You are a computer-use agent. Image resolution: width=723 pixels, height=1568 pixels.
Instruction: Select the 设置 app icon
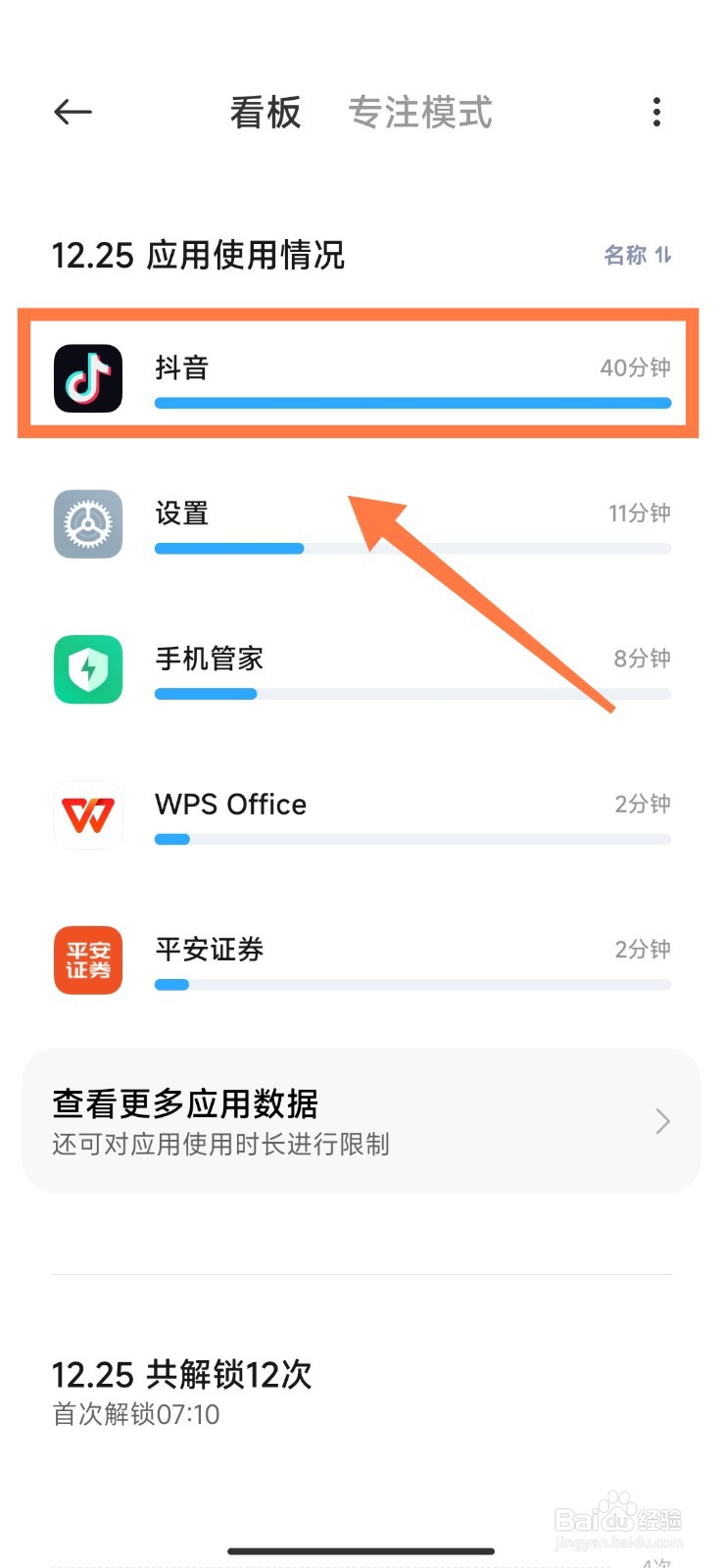click(88, 525)
